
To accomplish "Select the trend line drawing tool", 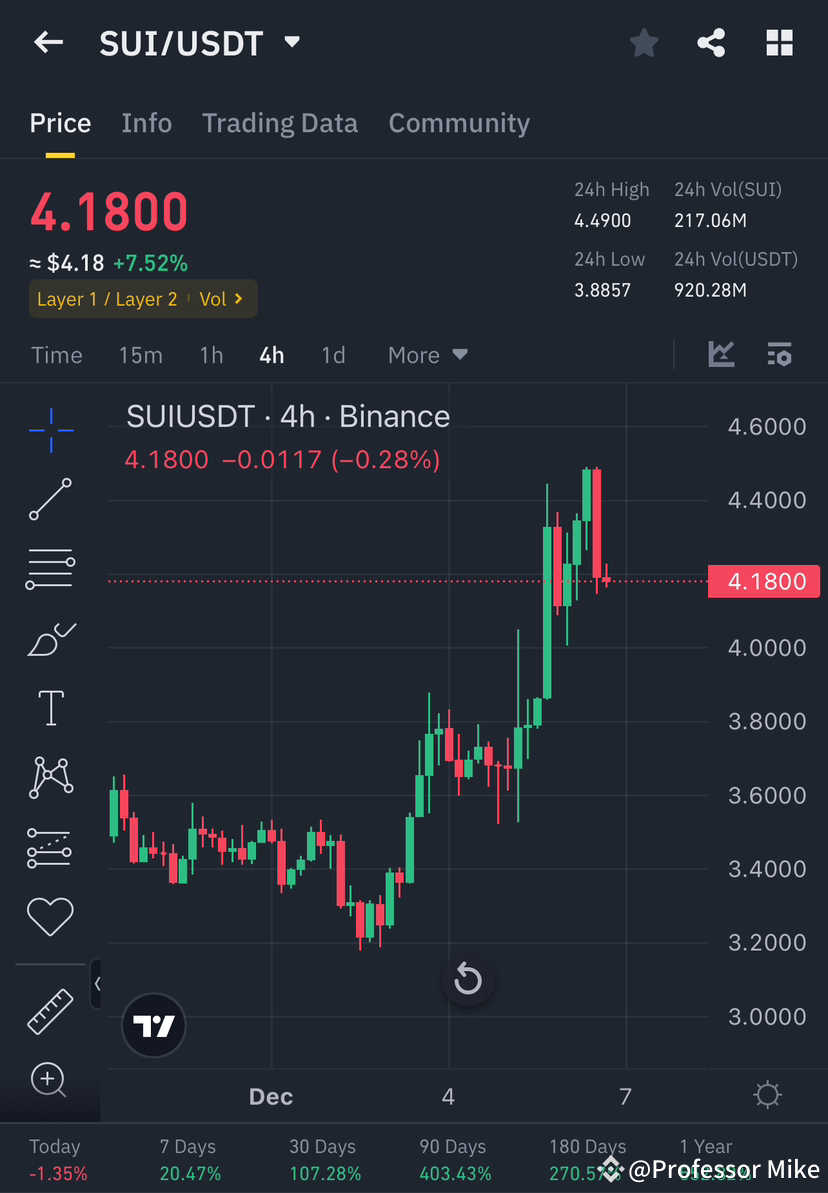I will click(x=50, y=499).
